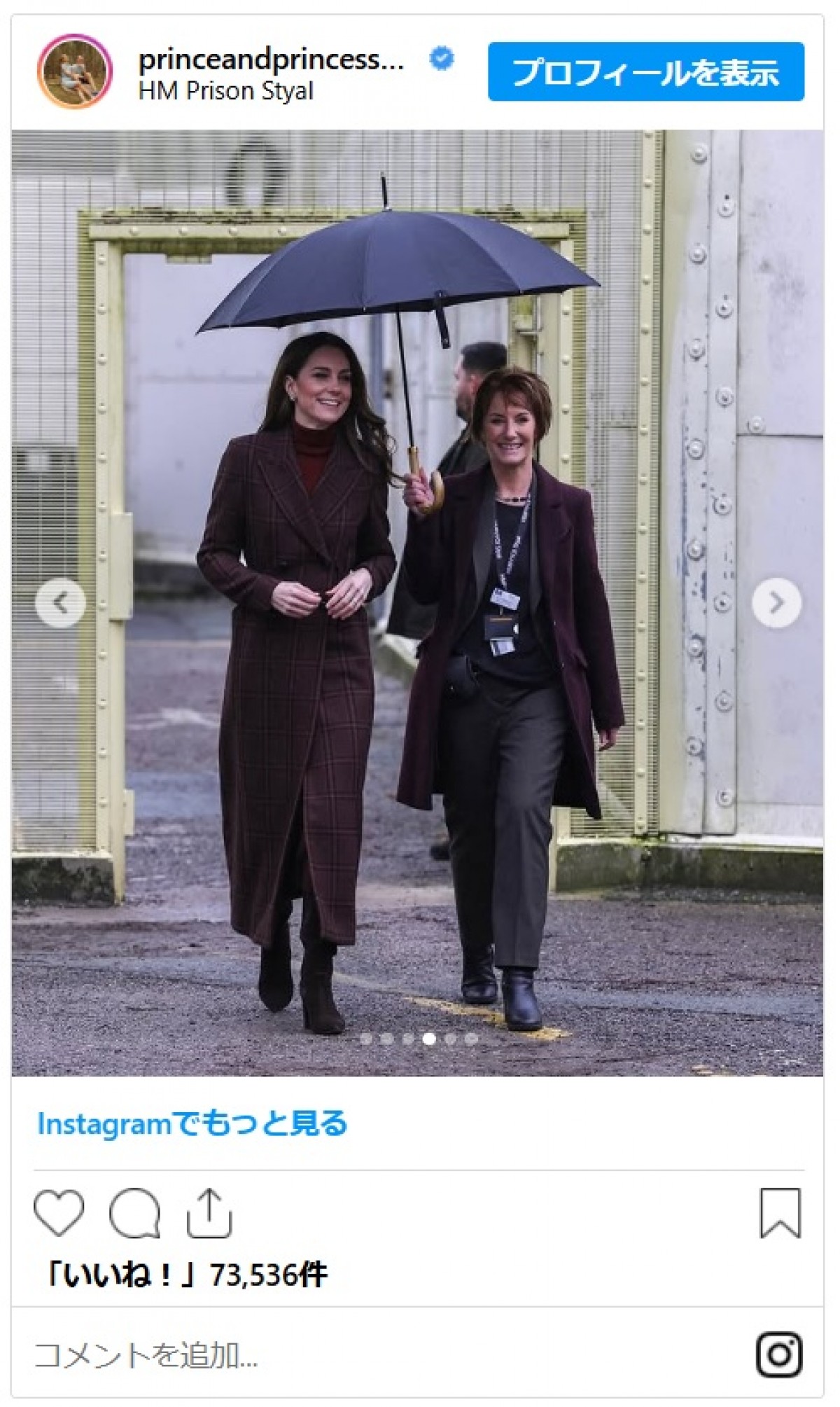
Task: Open the Instagramでもっと見る link
Action: [x=192, y=1123]
